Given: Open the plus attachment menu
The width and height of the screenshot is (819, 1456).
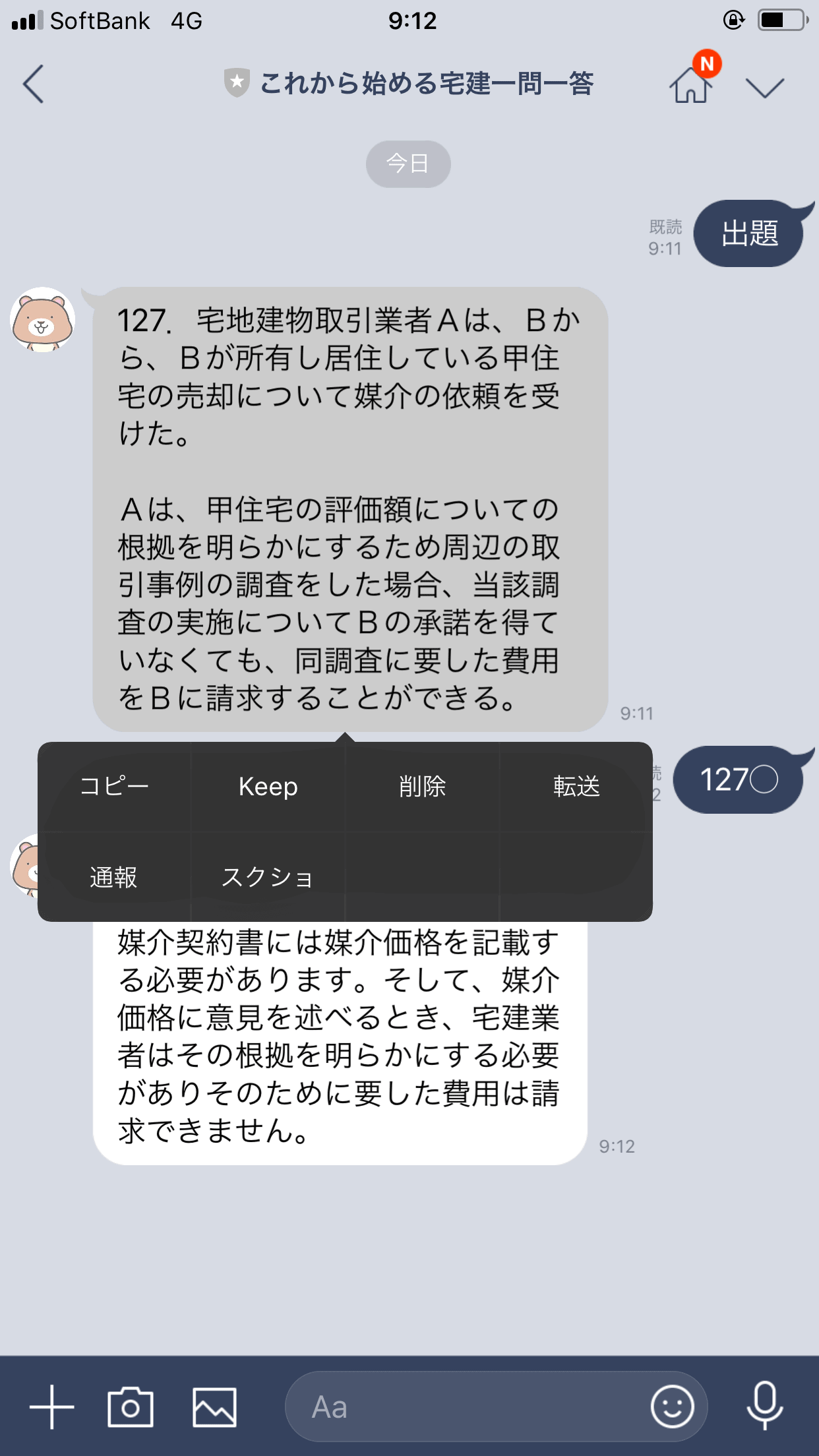Looking at the screenshot, I should coord(51,1407).
